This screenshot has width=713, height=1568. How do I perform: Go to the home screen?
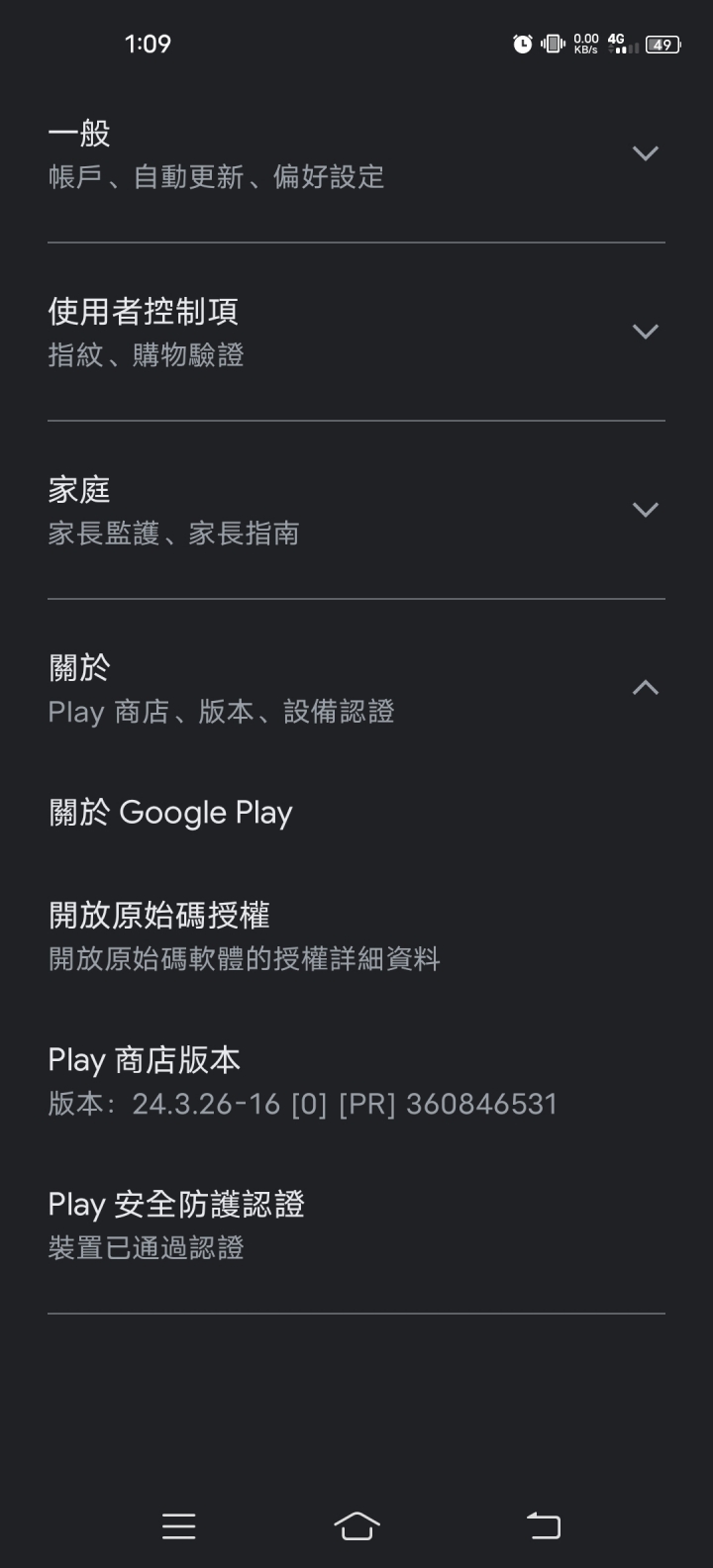click(356, 1525)
